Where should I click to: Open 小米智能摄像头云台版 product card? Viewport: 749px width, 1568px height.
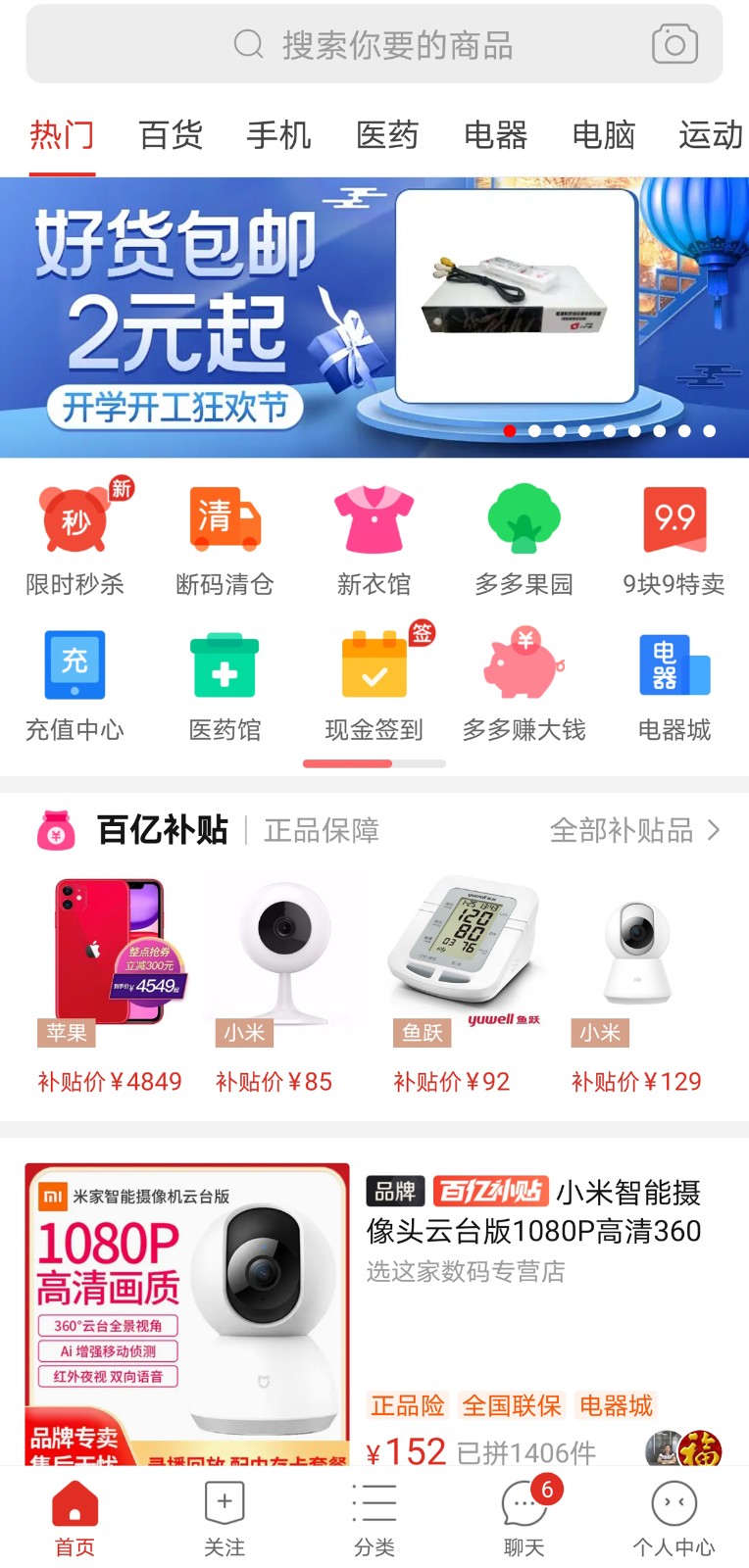(374, 1313)
